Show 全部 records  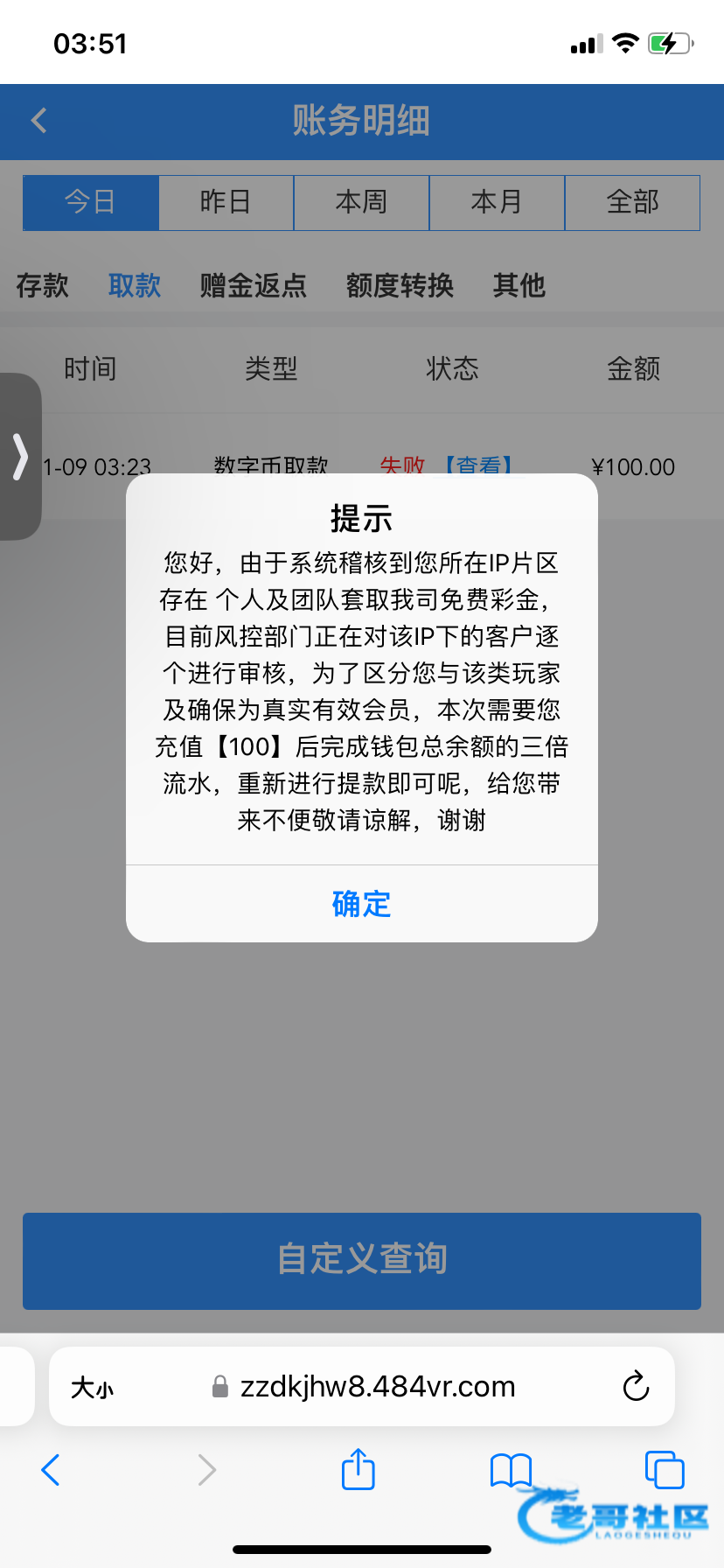click(632, 202)
